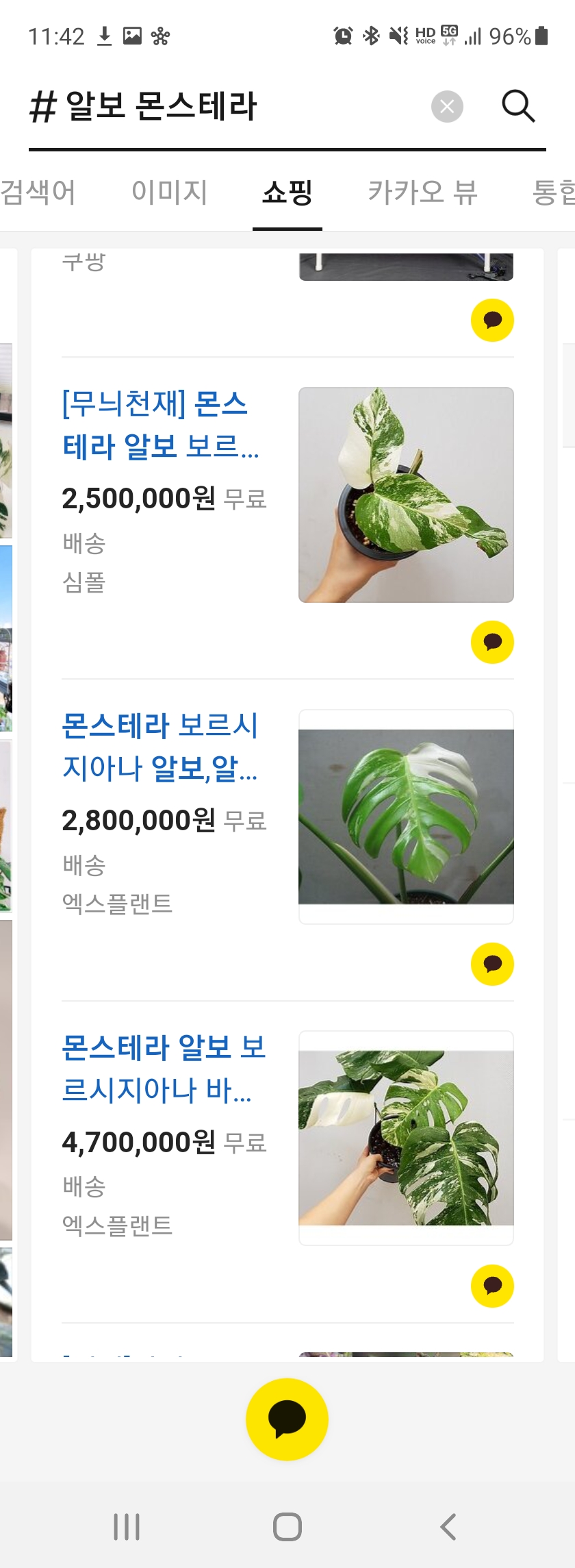View the 2,800,000원 monstera product image
The image size is (575, 1568).
(406, 817)
